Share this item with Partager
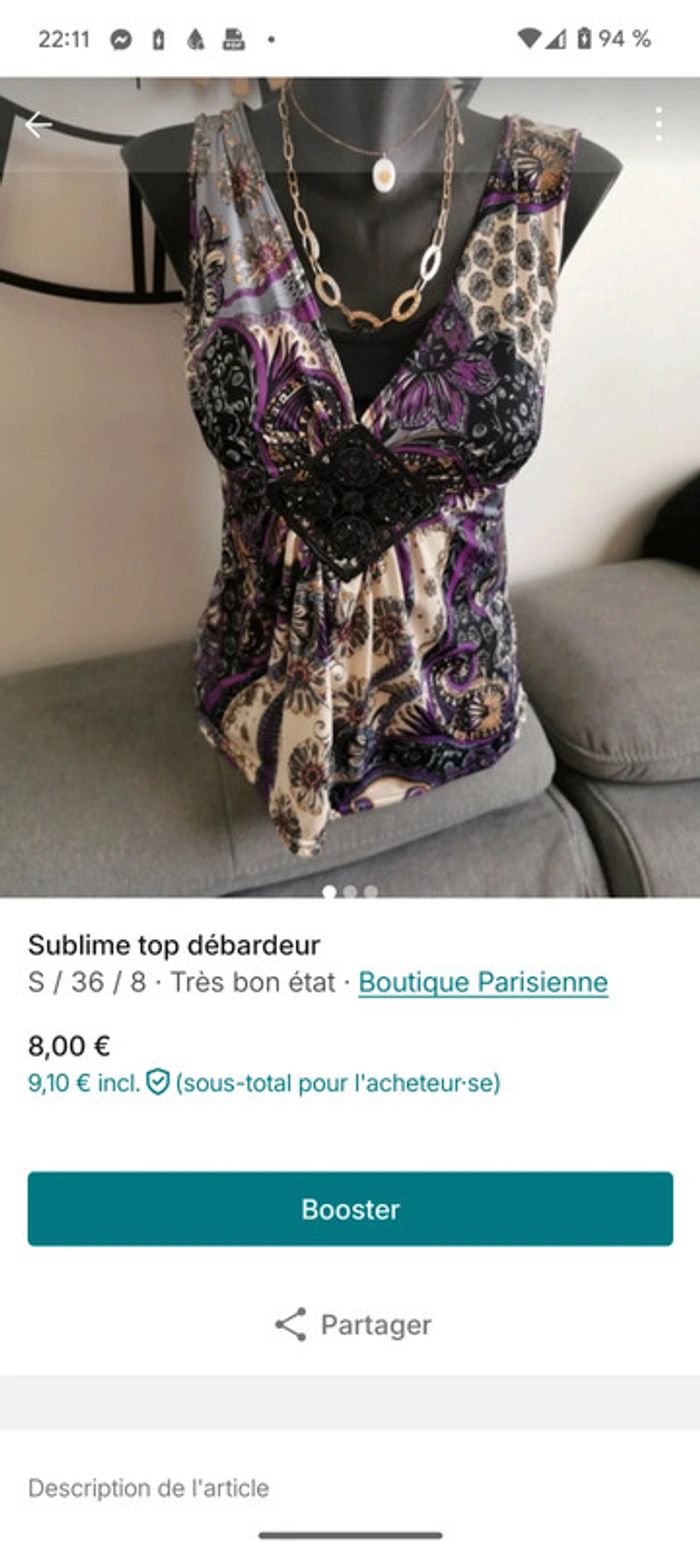The width and height of the screenshot is (700, 1556). click(x=352, y=1325)
